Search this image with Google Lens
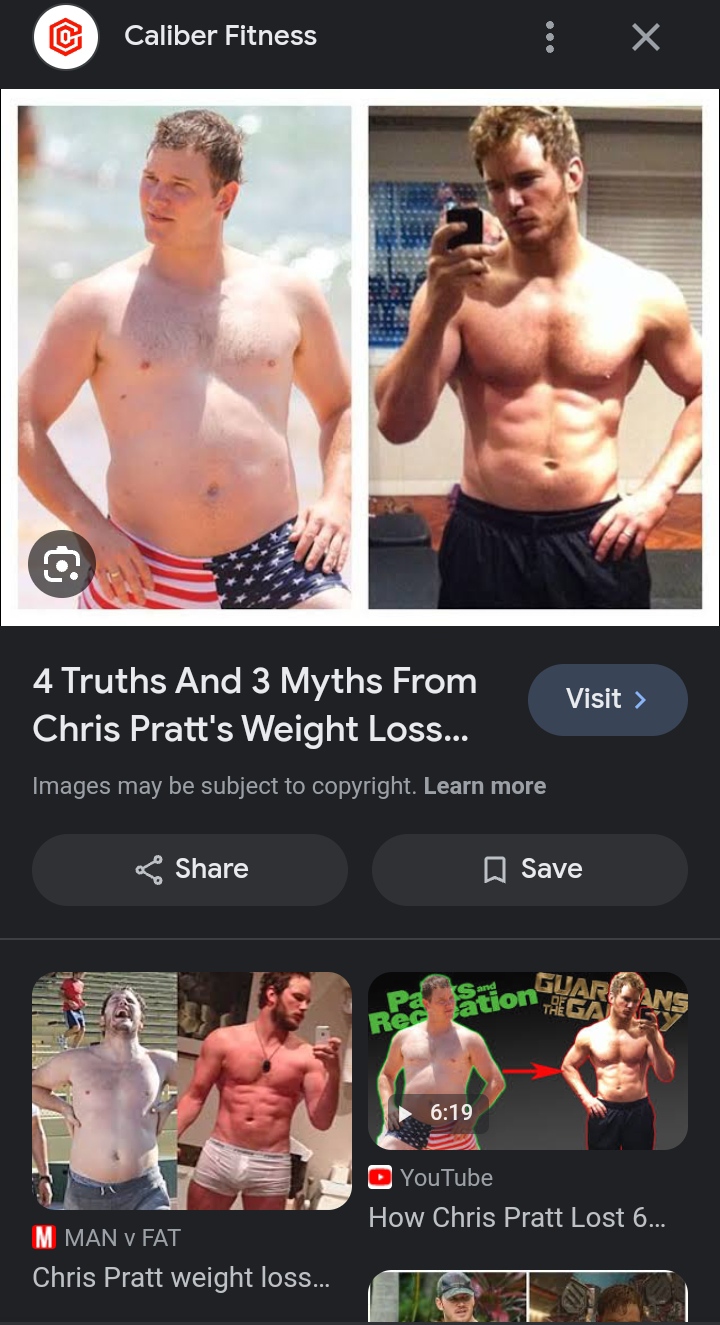This screenshot has width=720, height=1325. tap(62, 564)
